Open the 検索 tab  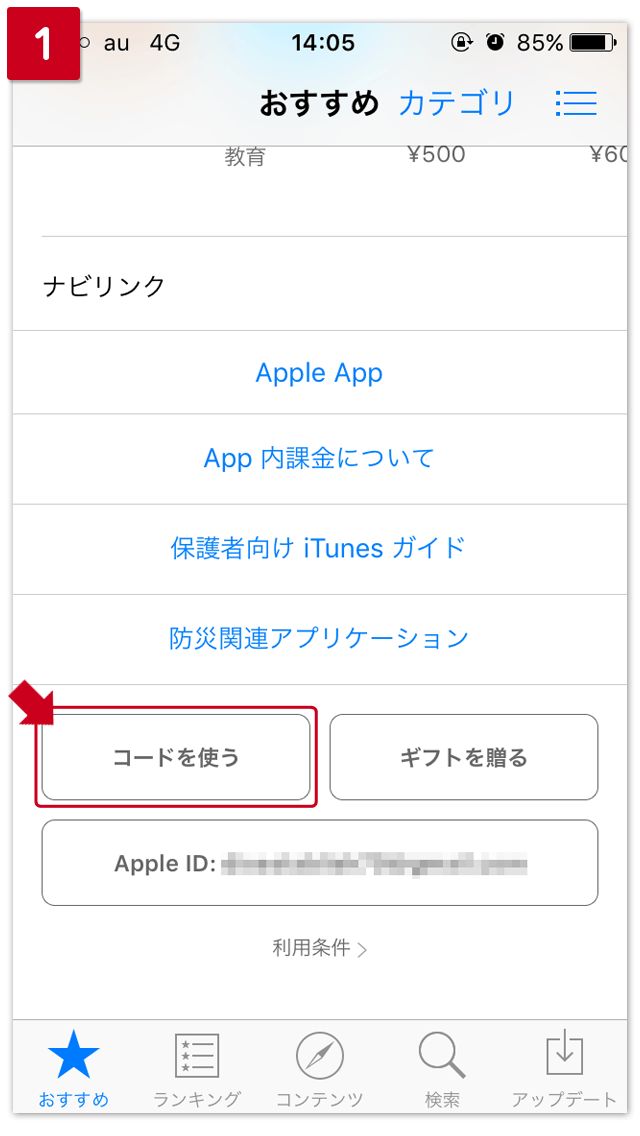(x=442, y=1070)
